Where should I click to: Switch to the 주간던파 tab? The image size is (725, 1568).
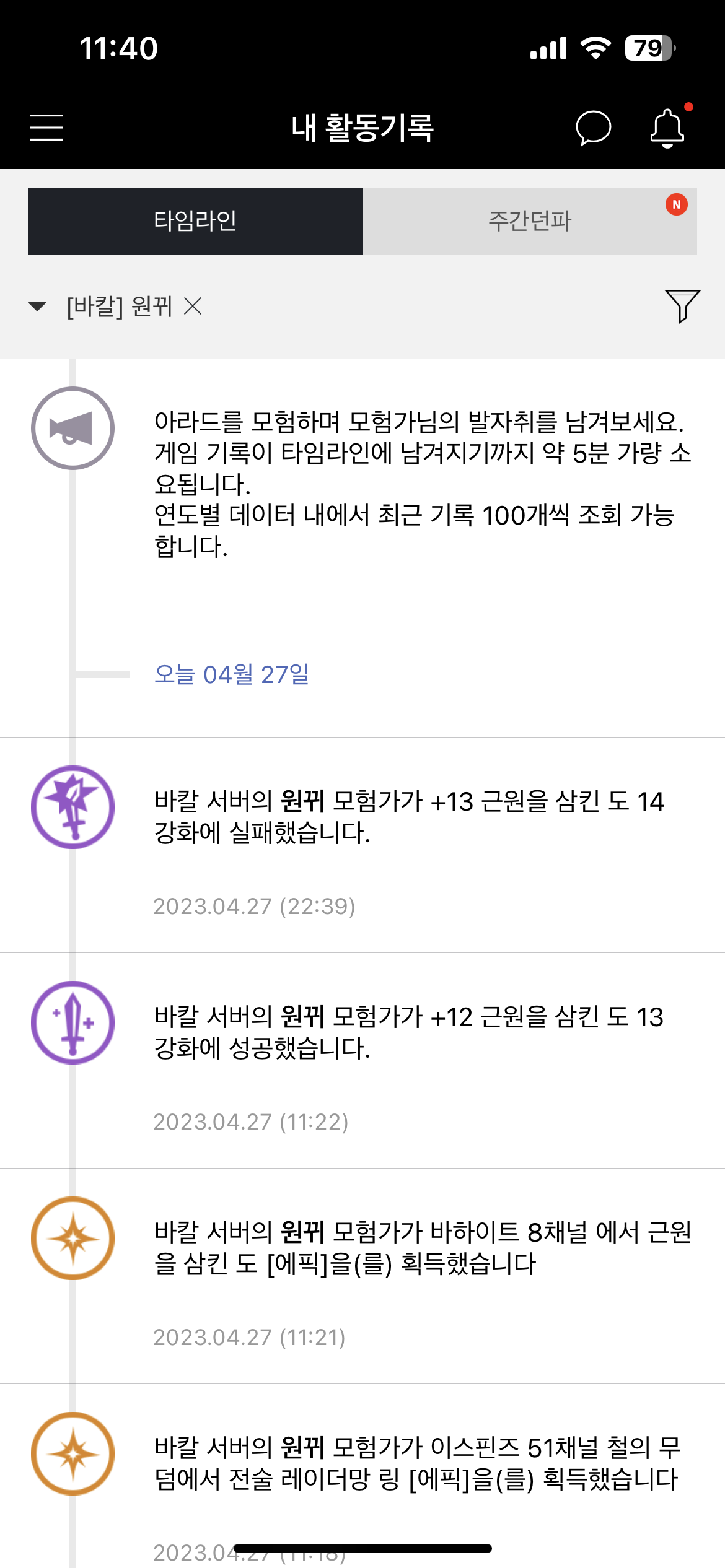[x=530, y=221]
